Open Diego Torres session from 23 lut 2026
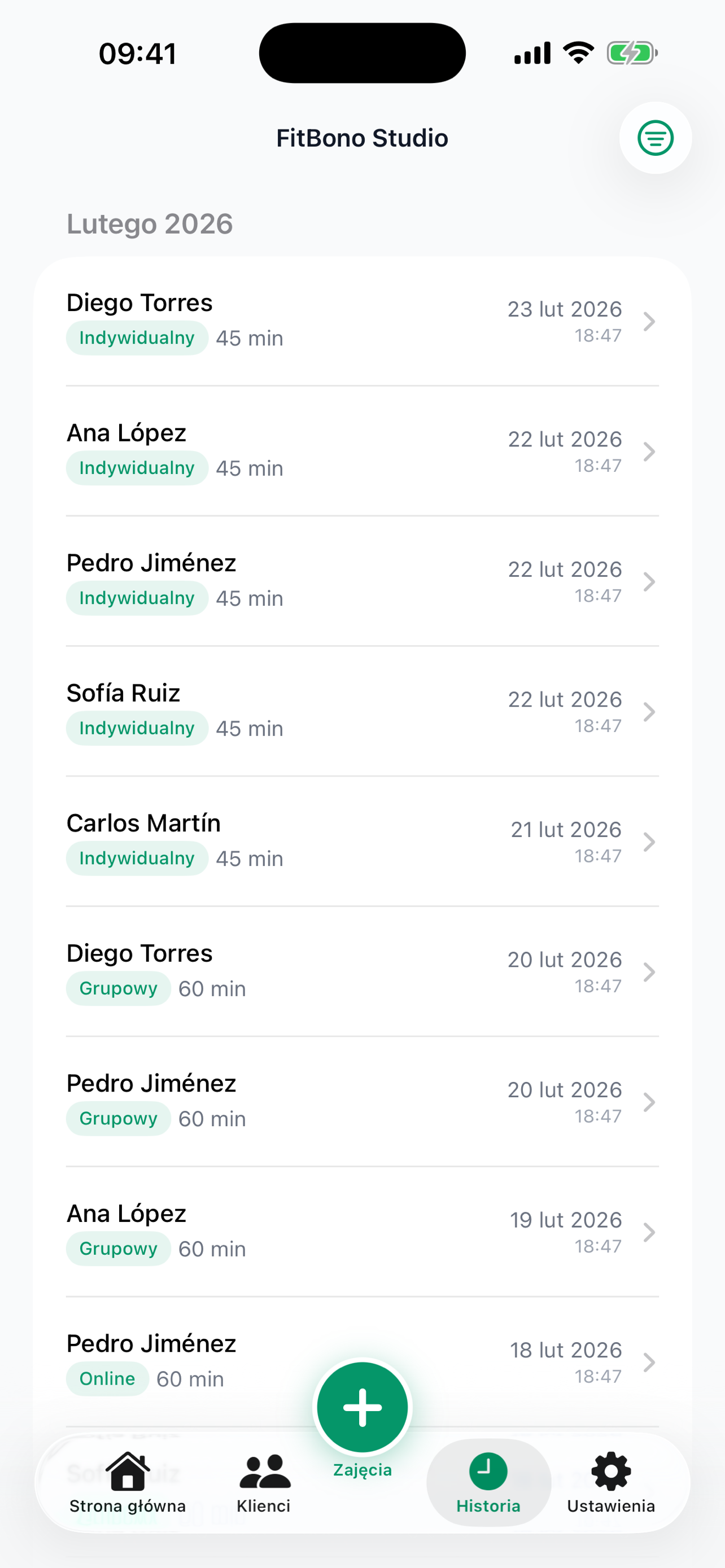The height and width of the screenshot is (1568, 725). point(361,321)
